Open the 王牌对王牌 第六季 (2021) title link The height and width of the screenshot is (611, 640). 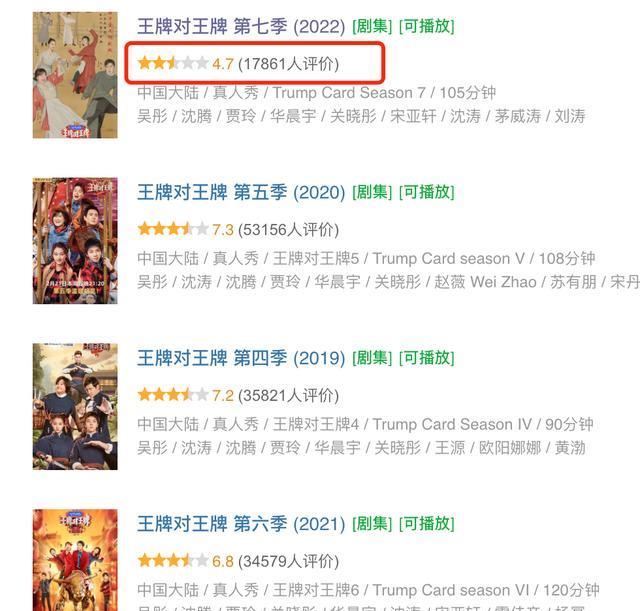241,524
